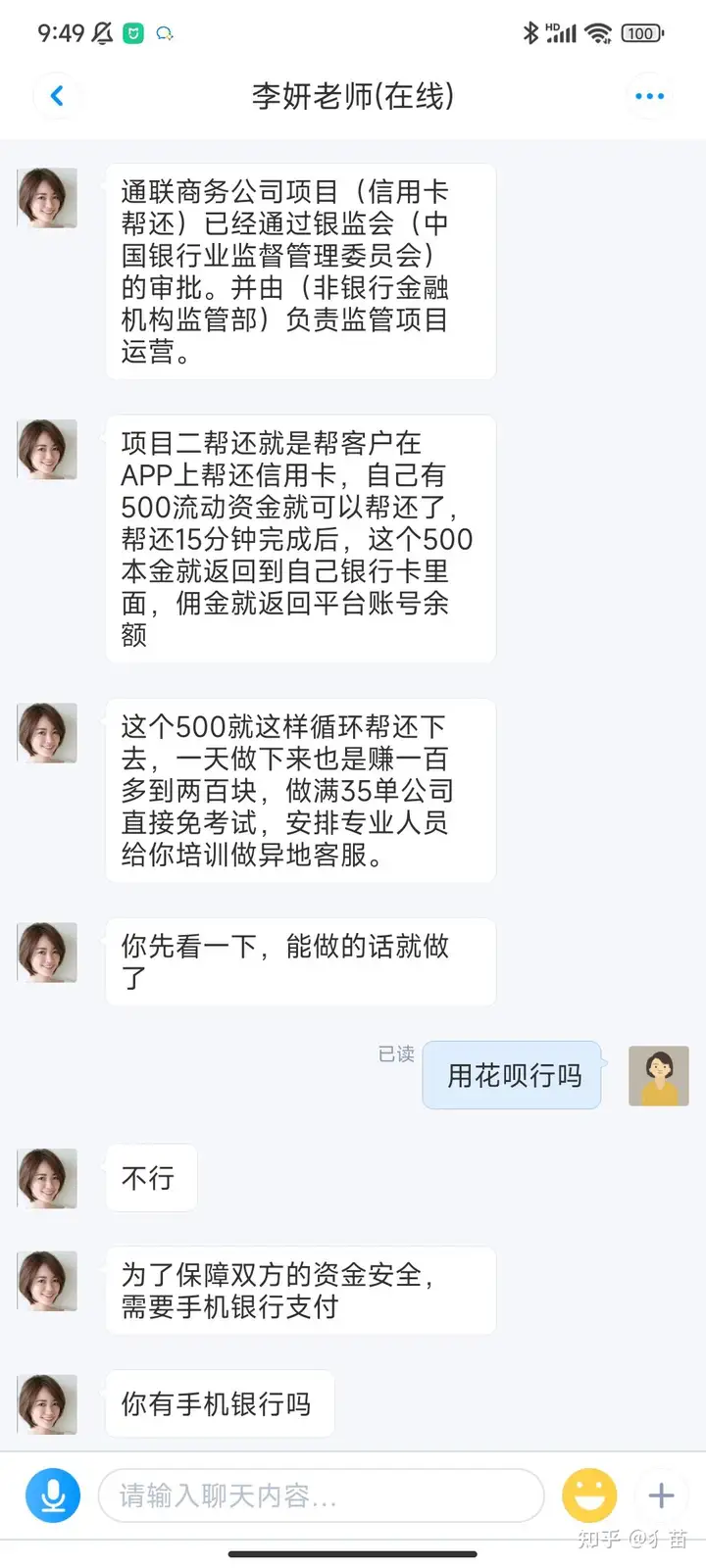Open my own avatar beside 用花呗行吗
The image size is (706, 1568).
pyautogui.click(x=658, y=1076)
